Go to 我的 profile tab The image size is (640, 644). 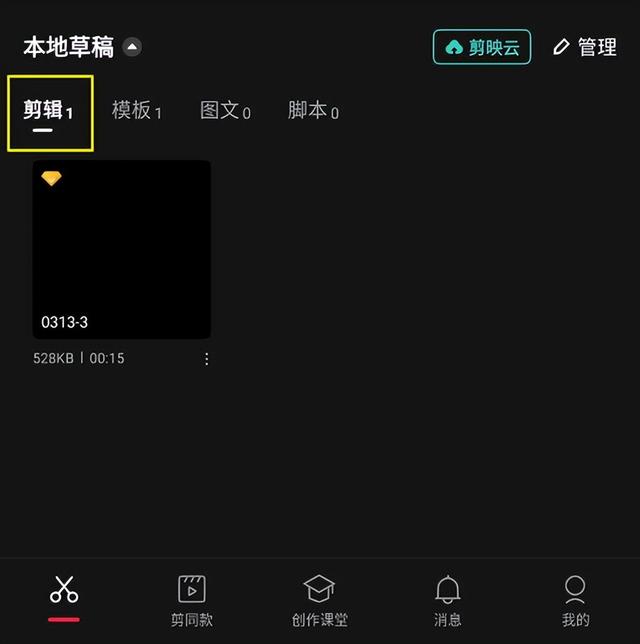coord(575,600)
